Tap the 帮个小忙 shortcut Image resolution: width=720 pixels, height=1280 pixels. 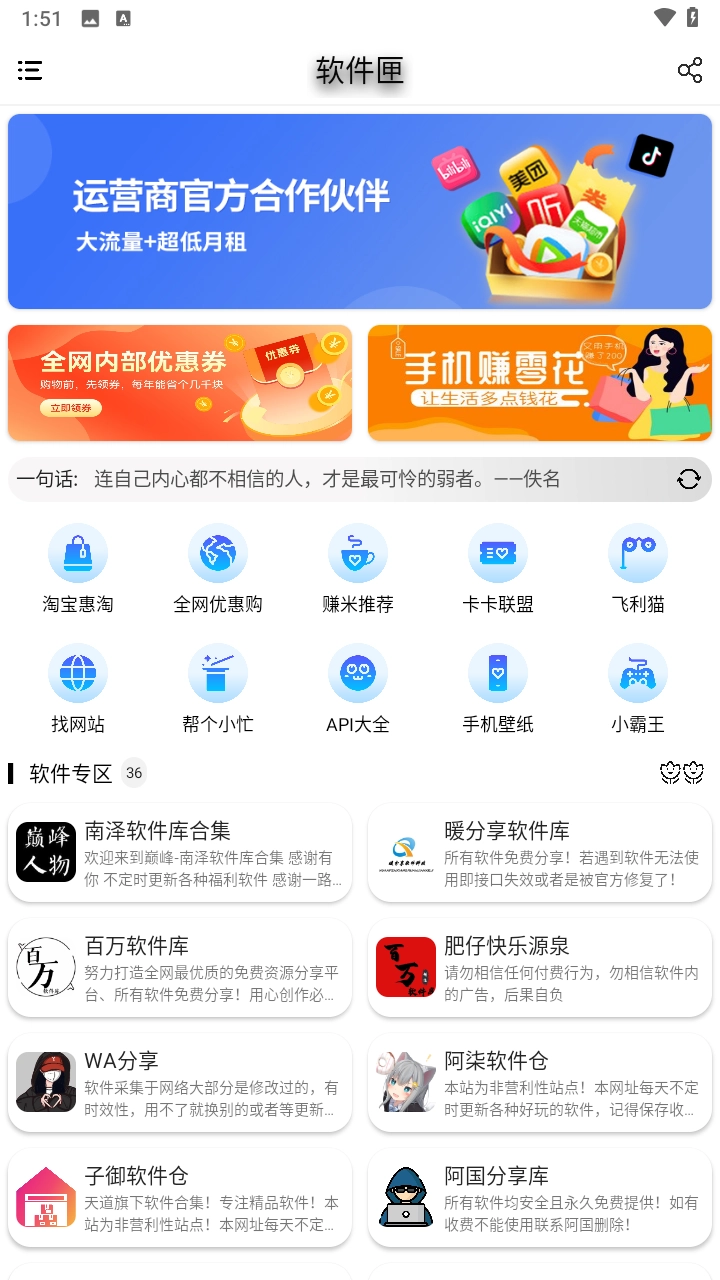pyautogui.click(x=218, y=687)
